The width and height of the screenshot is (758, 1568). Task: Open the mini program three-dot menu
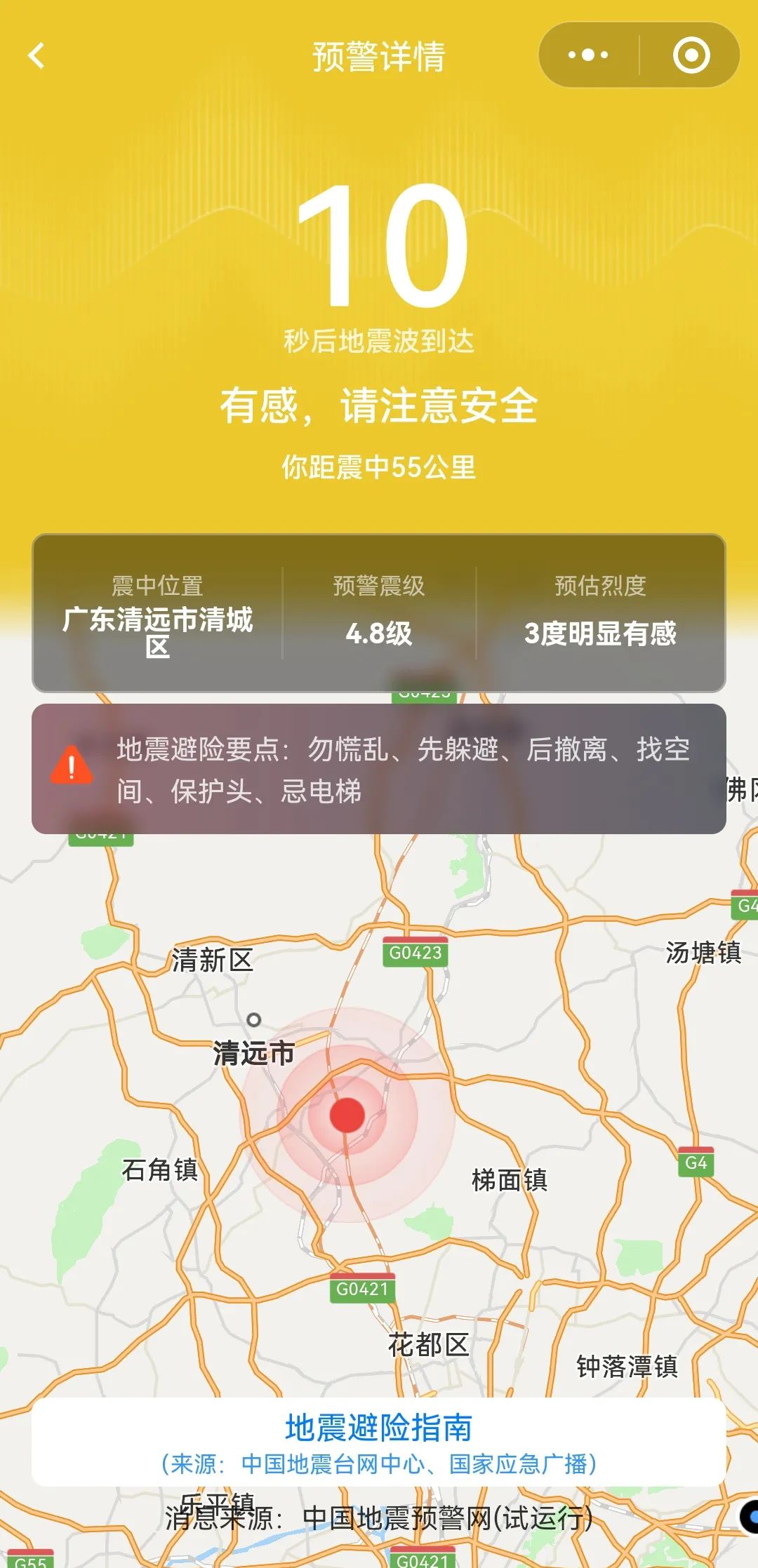pyautogui.click(x=588, y=55)
